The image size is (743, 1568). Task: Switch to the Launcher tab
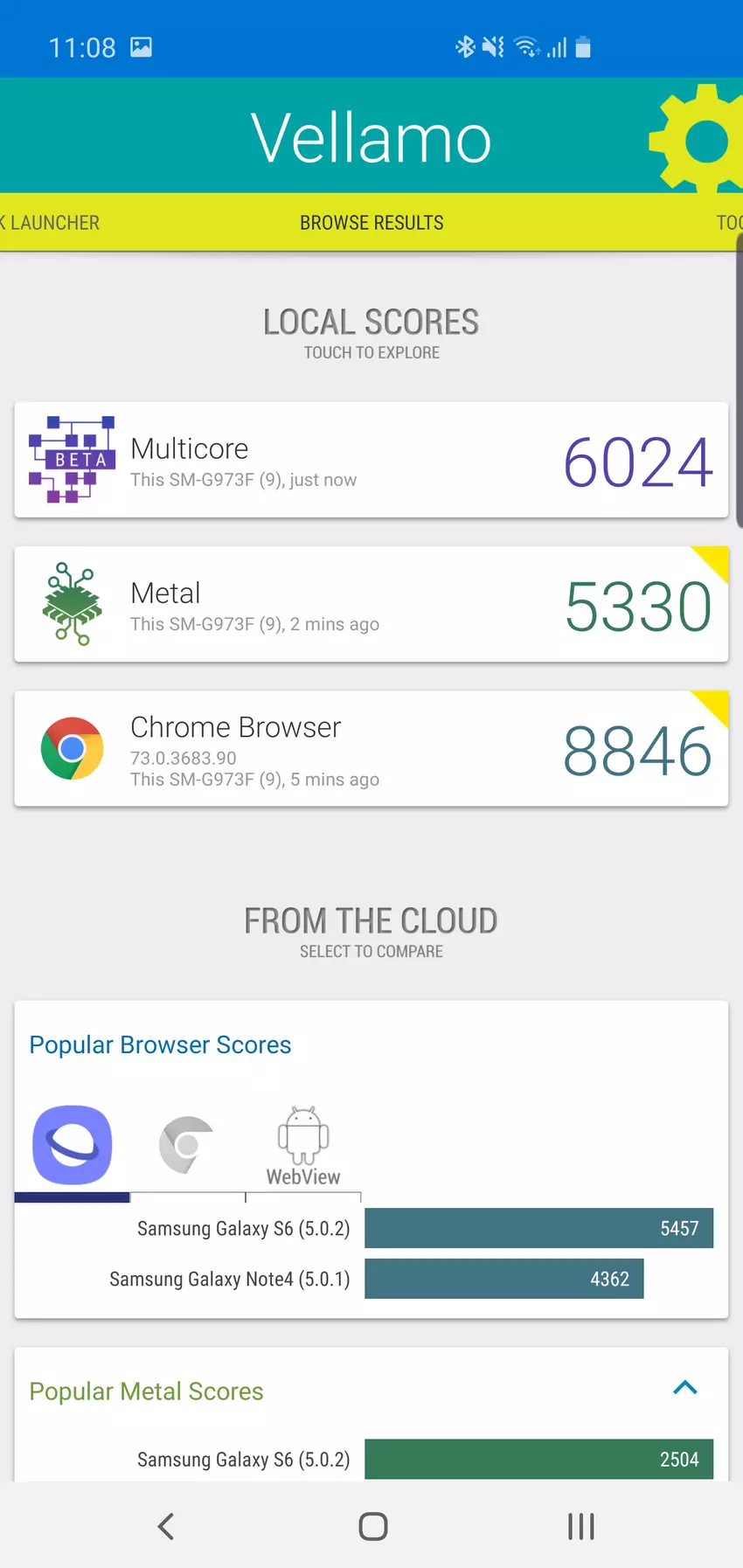52,223
